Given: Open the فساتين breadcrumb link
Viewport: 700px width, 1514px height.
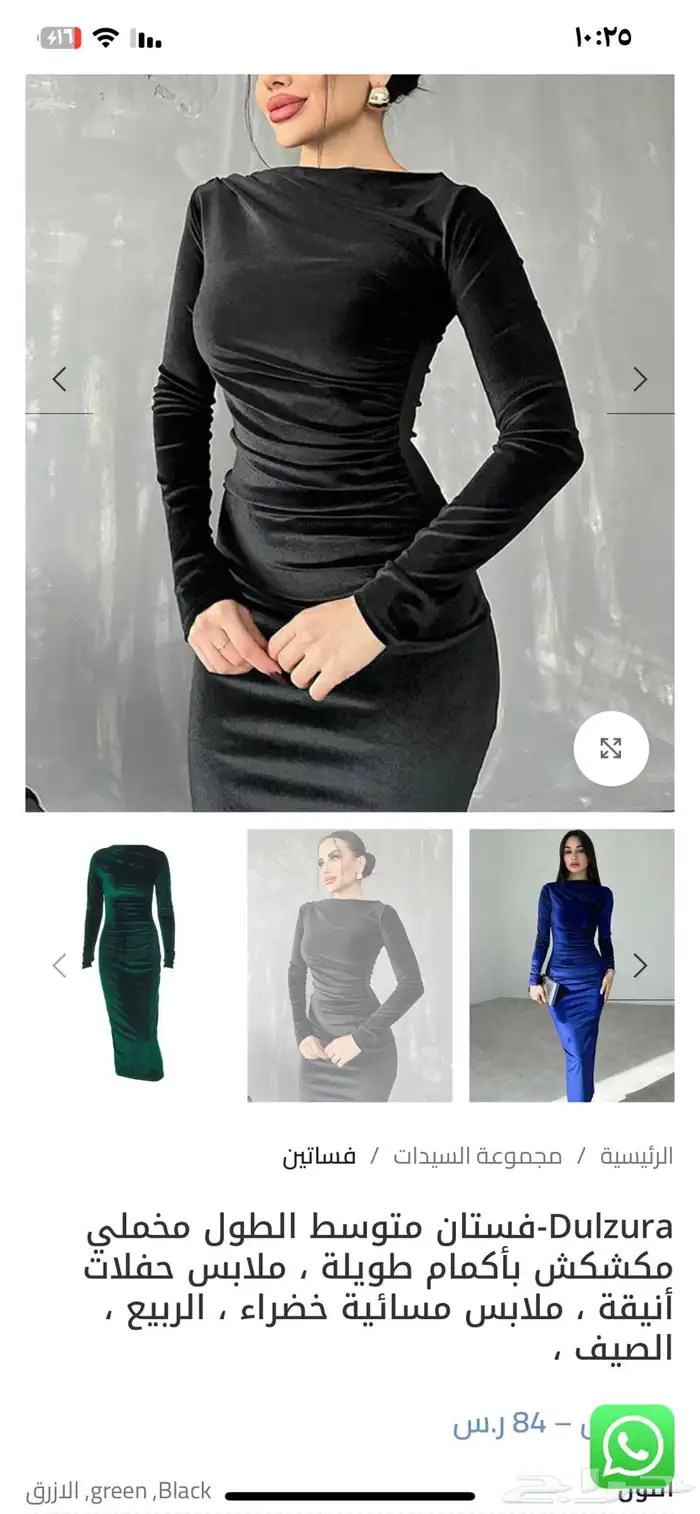Looking at the screenshot, I should click(319, 1157).
